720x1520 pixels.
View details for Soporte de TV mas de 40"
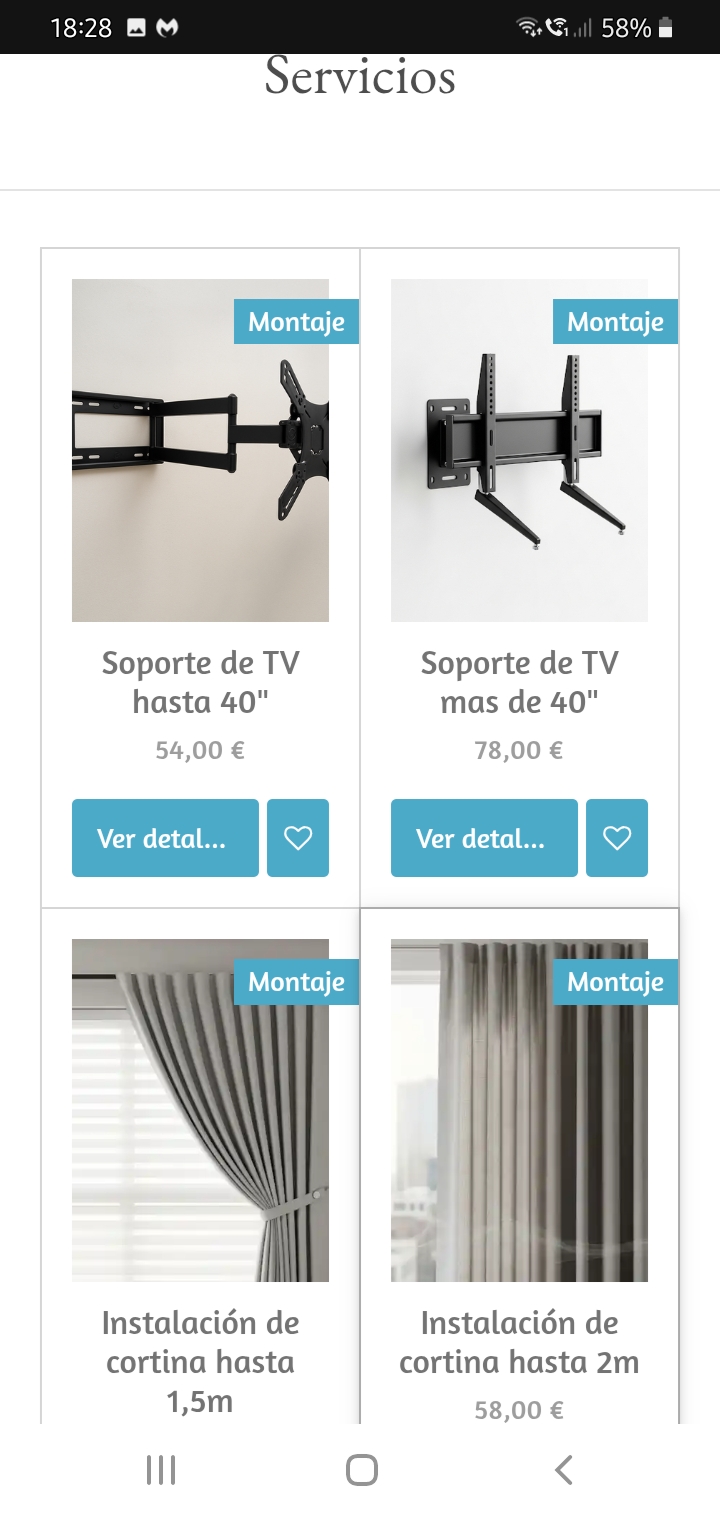point(484,838)
